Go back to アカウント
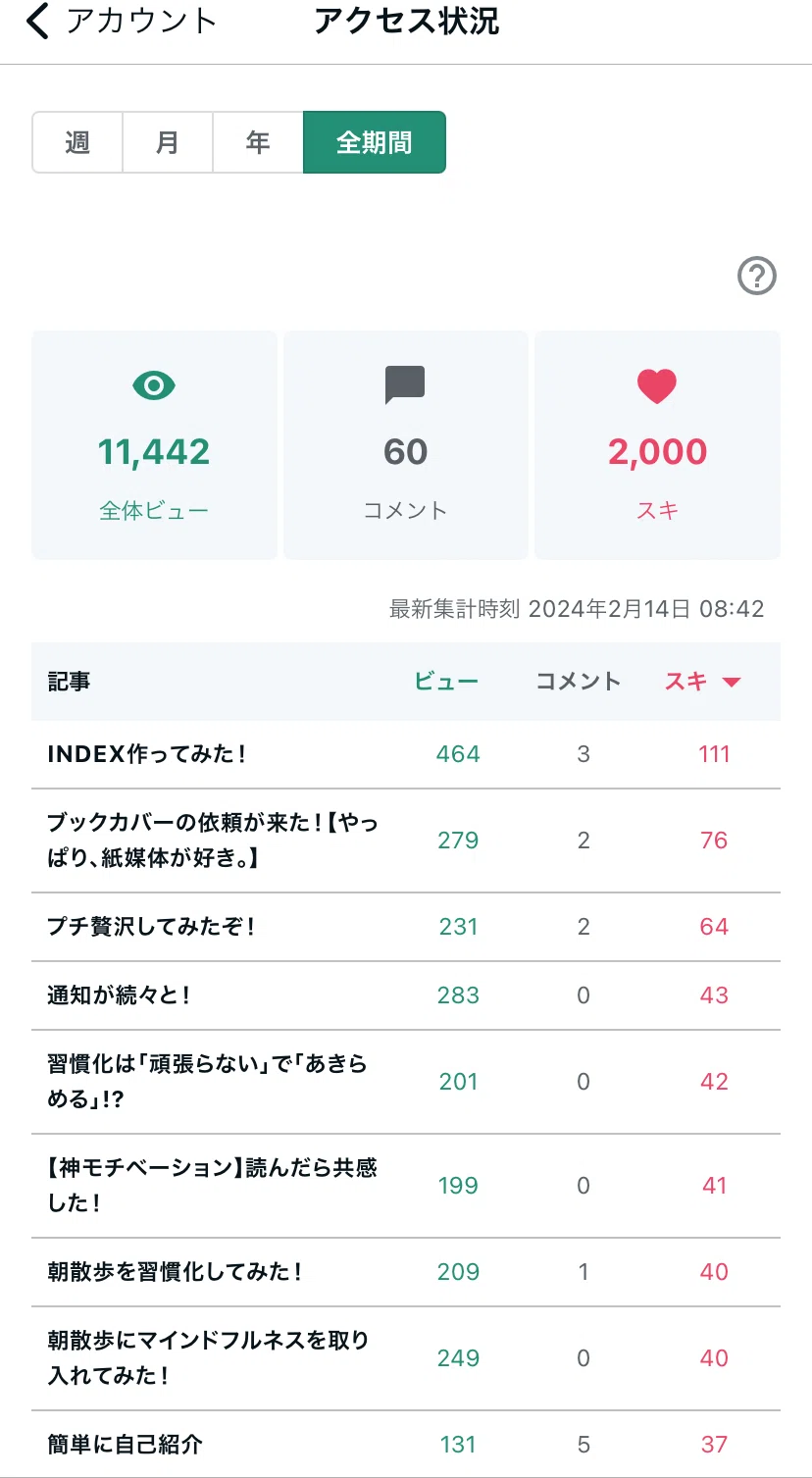Screen dimensions: 812x1478 point(120,22)
